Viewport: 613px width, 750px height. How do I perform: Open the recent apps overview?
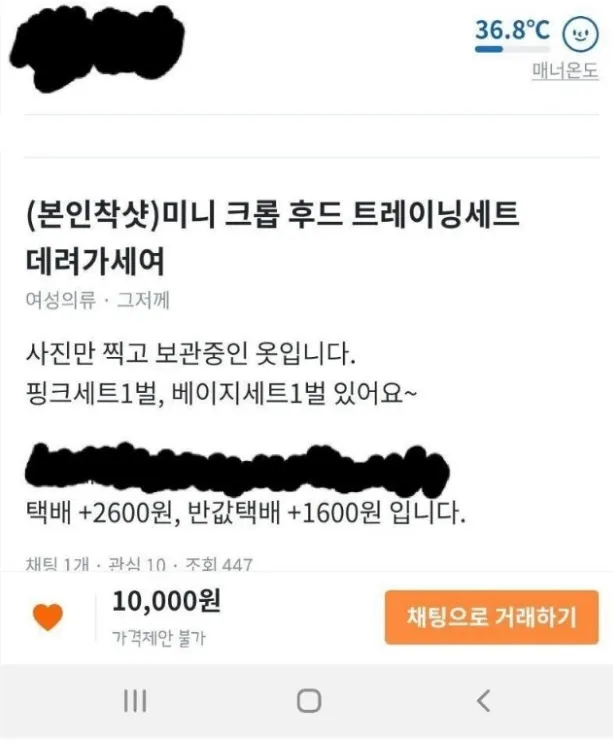[135, 701]
